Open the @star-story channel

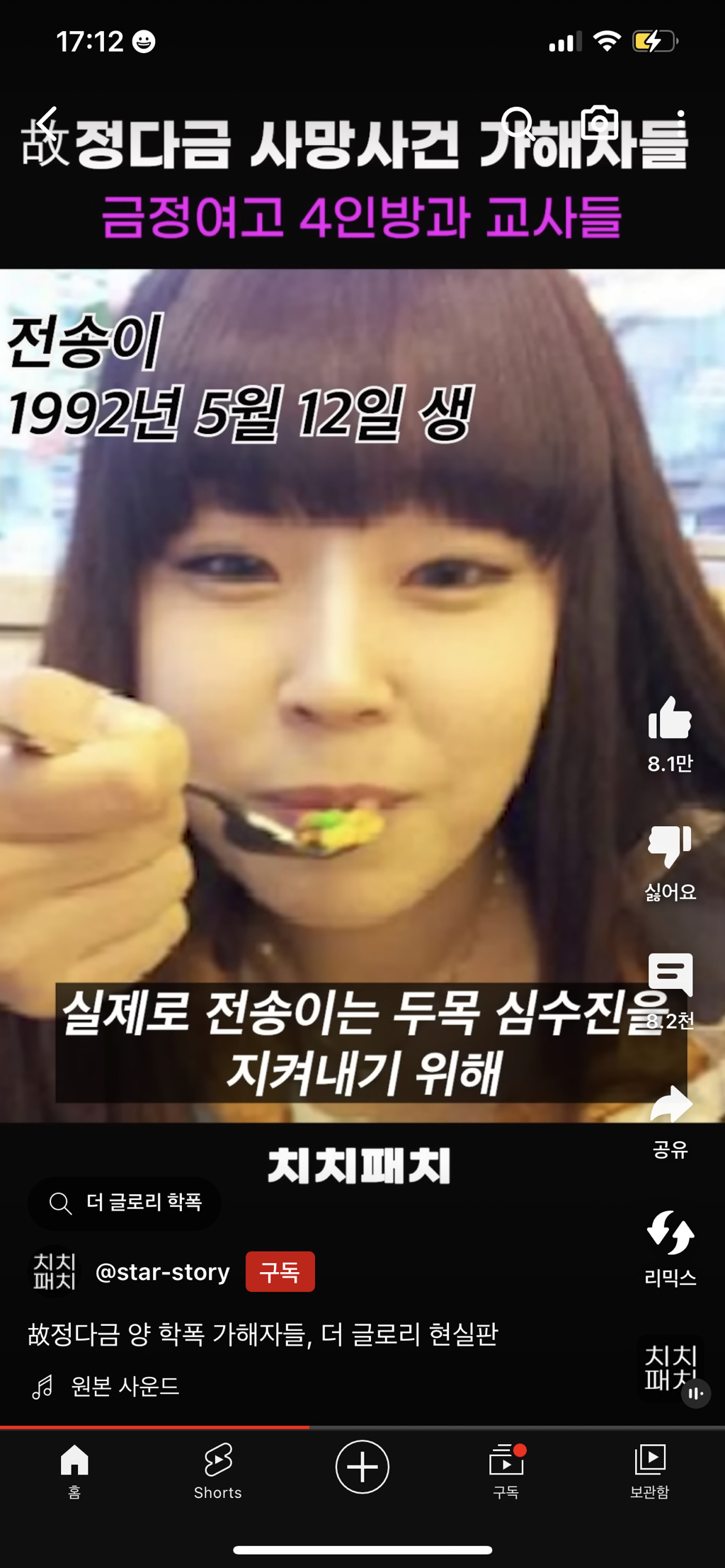162,1272
